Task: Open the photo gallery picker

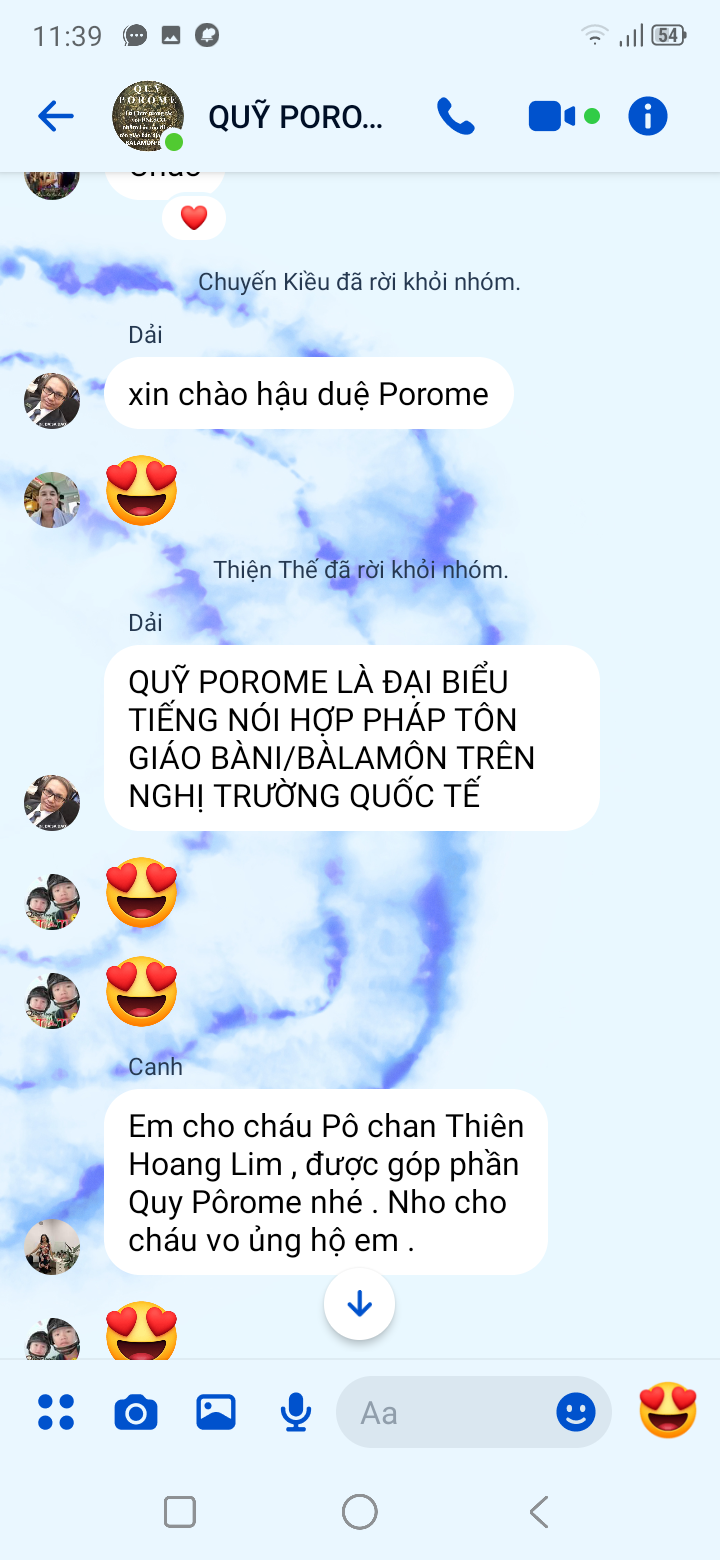Action: 216,1412
